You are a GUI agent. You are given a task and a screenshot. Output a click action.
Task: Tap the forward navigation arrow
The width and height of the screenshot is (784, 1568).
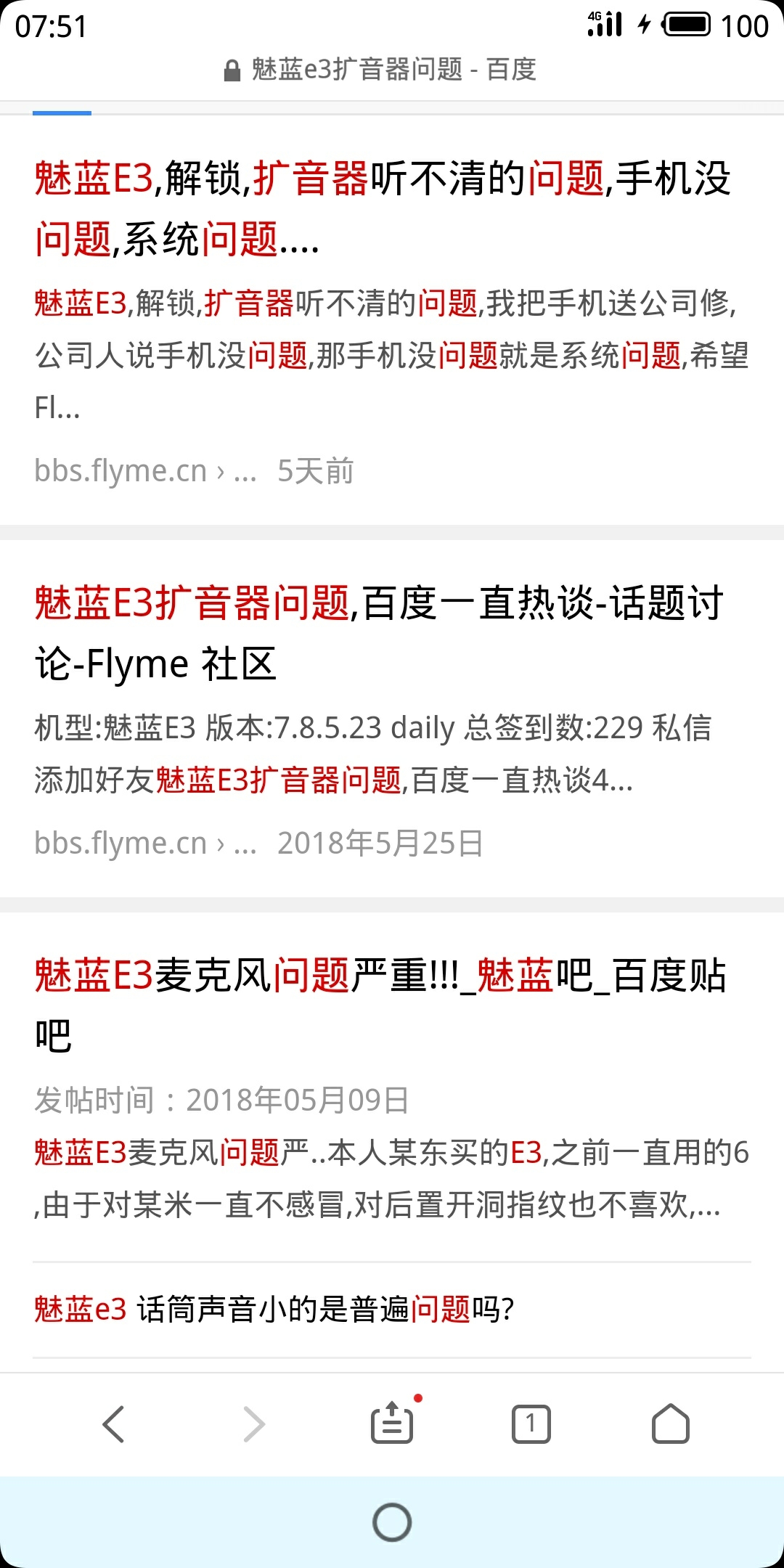[253, 1423]
